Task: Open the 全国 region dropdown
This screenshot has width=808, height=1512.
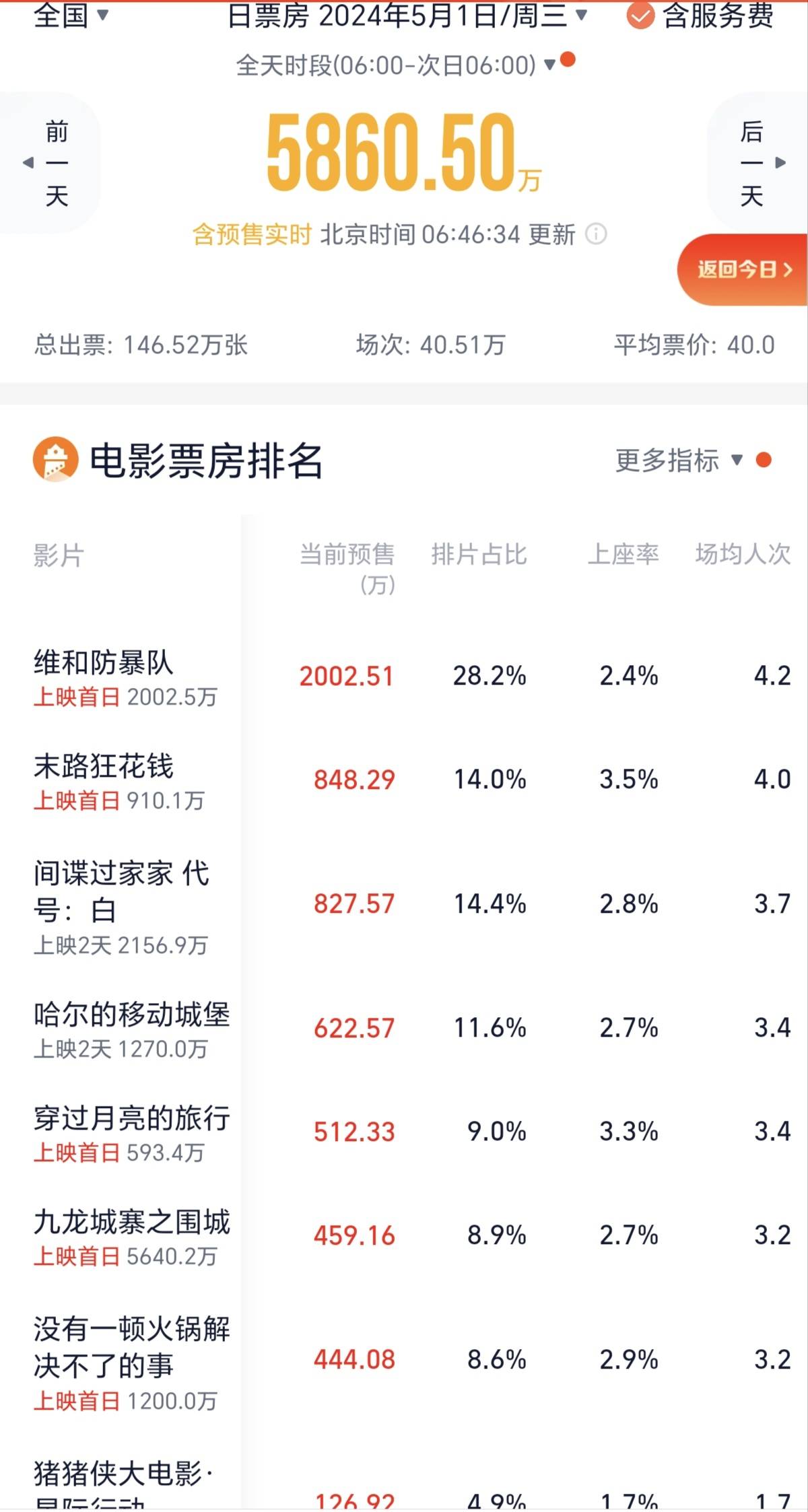Action: [71, 15]
